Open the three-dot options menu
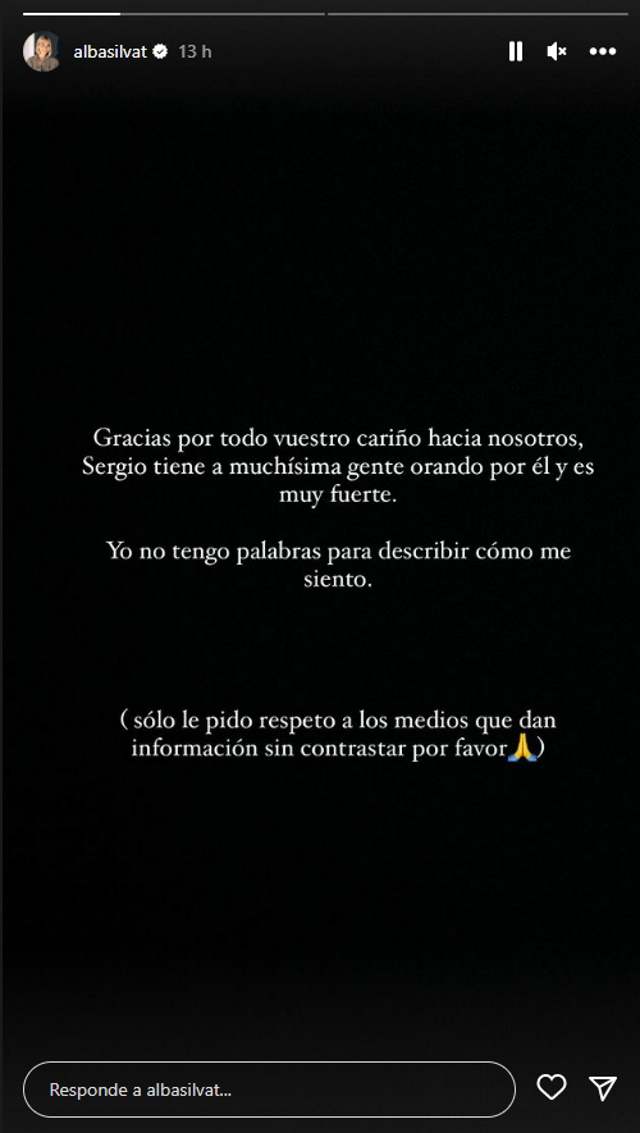 pyautogui.click(x=602, y=51)
